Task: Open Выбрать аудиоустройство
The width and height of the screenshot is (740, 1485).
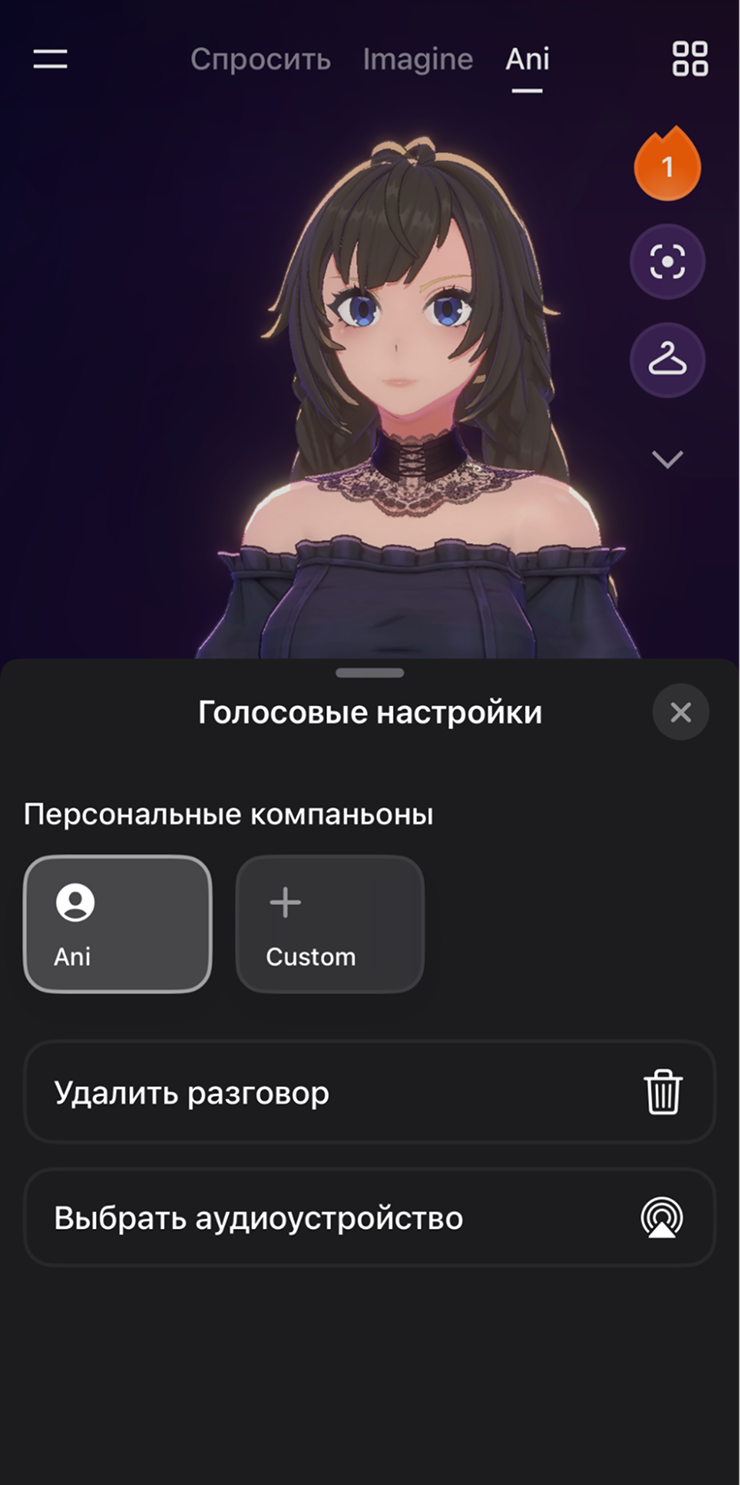Action: click(369, 1218)
